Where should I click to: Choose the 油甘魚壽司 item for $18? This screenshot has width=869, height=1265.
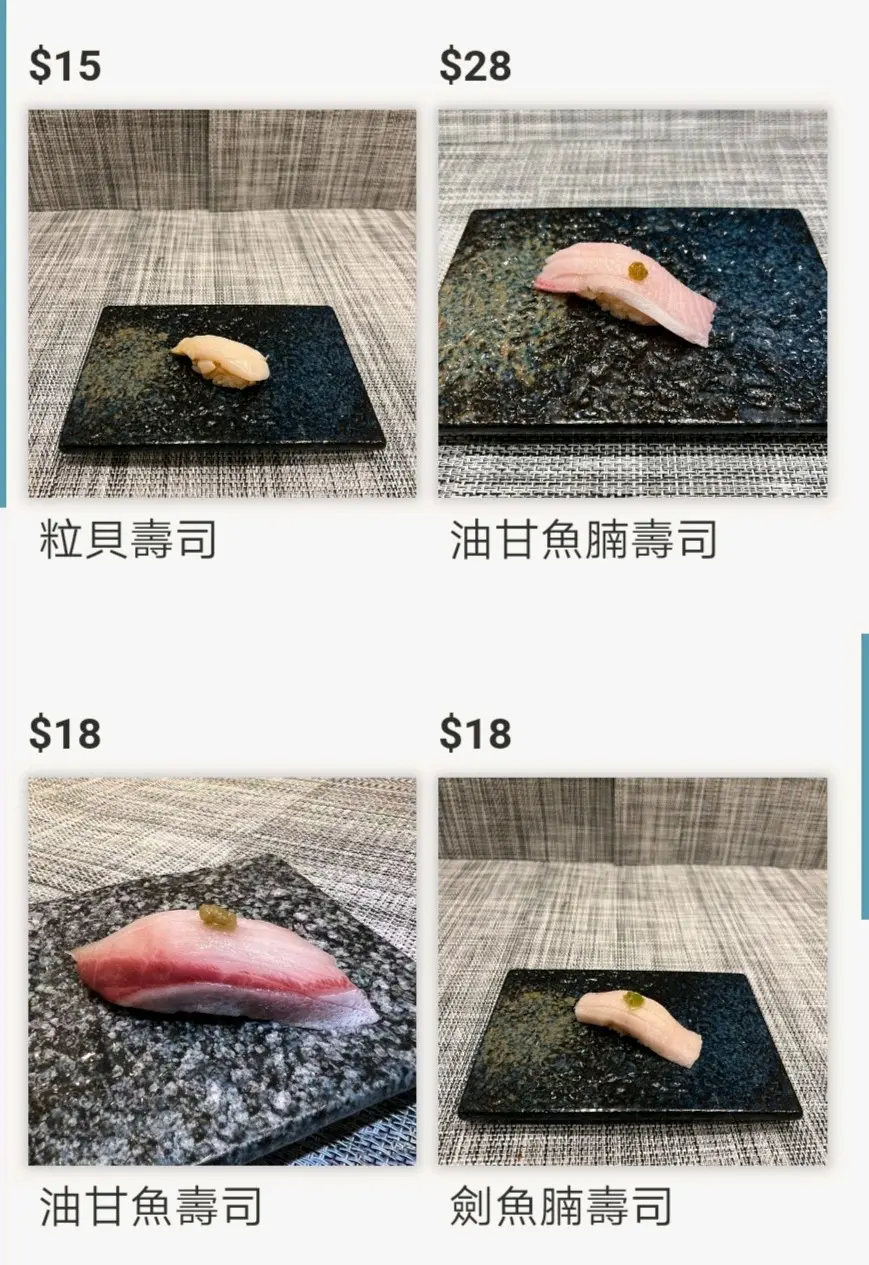(222, 970)
